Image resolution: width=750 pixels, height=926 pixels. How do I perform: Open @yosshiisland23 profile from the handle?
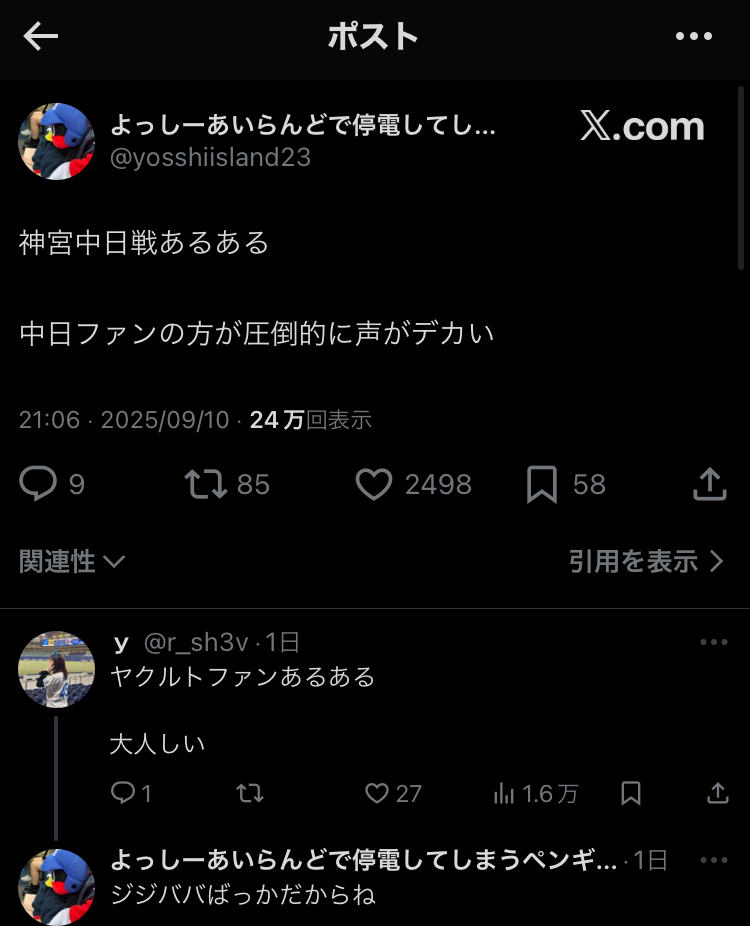click(209, 157)
